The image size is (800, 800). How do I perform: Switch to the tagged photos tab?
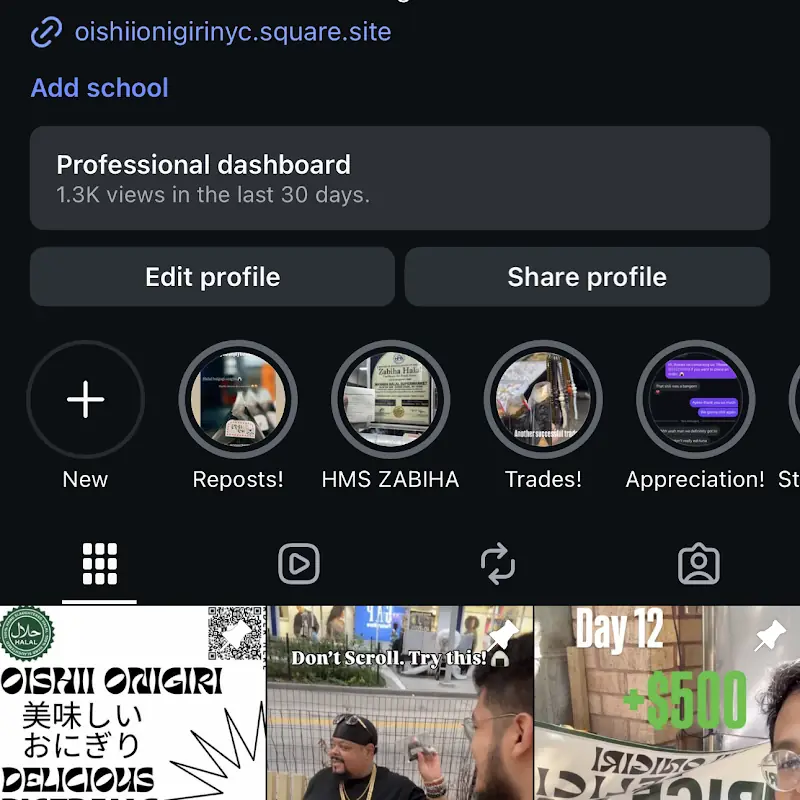699,564
